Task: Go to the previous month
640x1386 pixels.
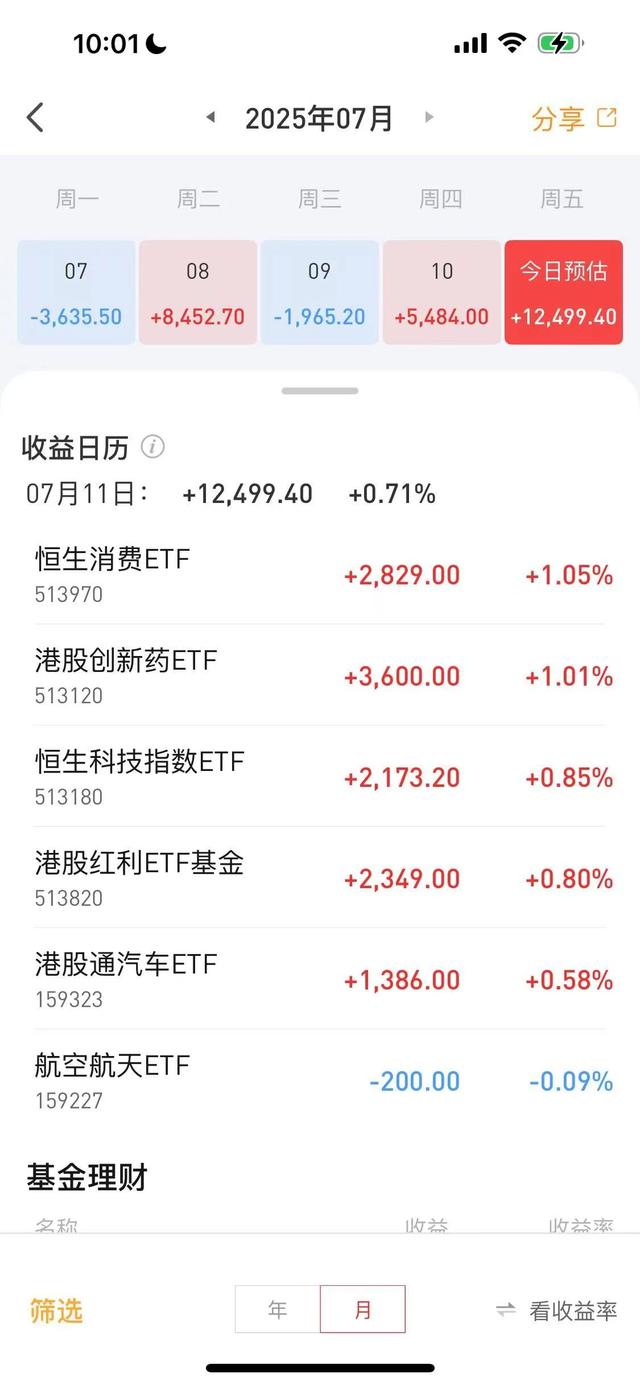Action: point(211,117)
